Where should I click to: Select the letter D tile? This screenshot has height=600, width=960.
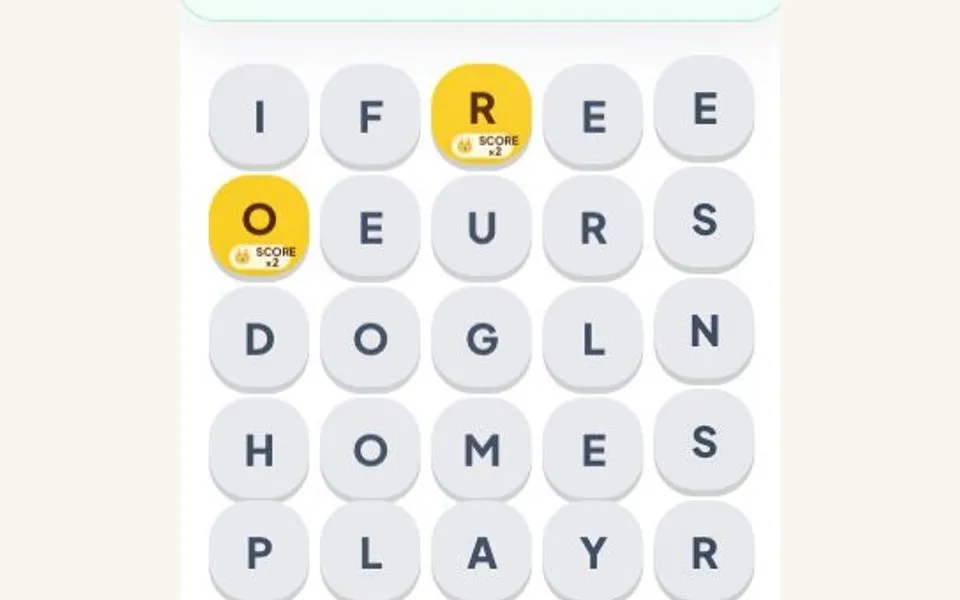(259, 339)
